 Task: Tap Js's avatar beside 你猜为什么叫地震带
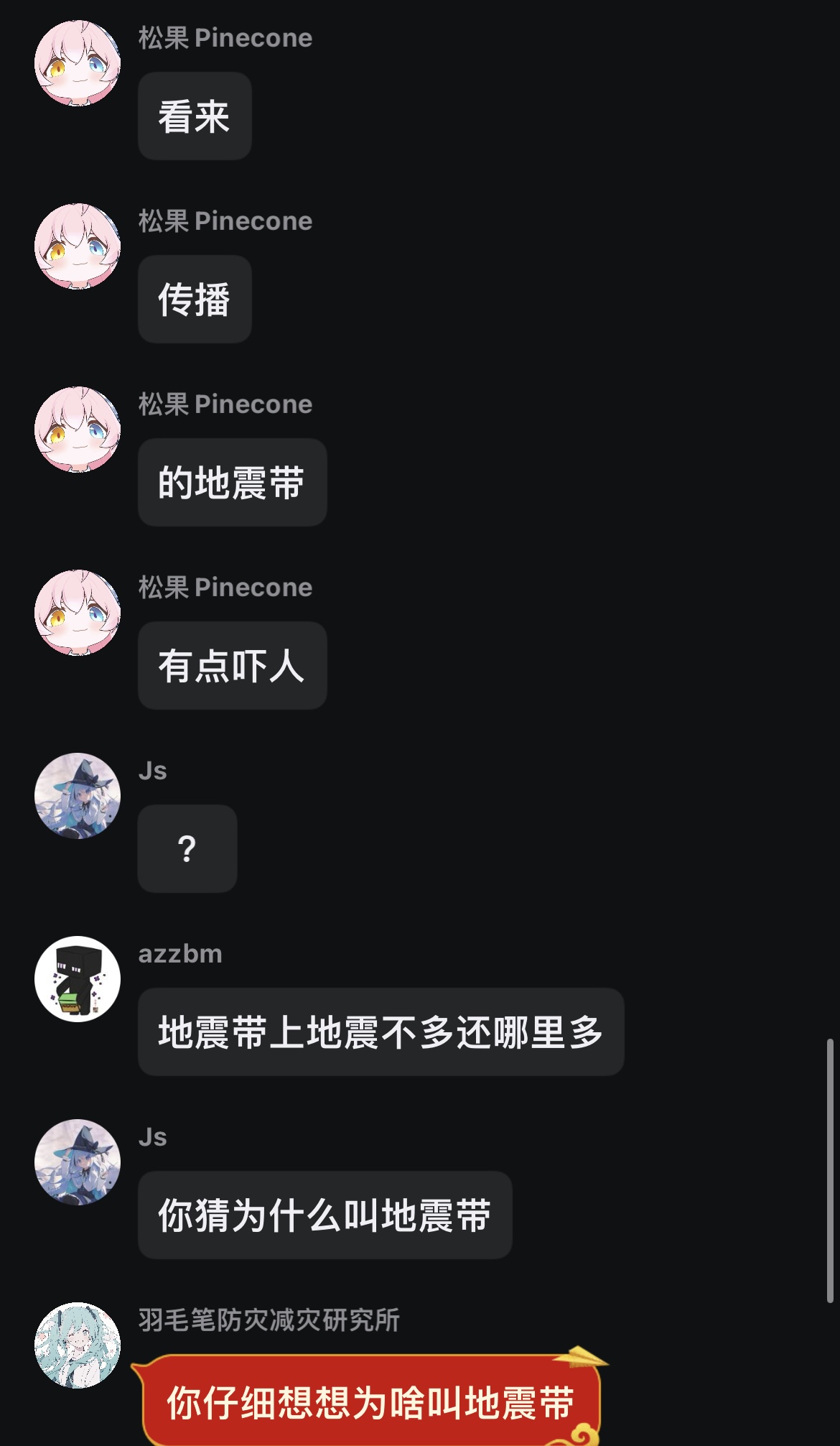coord(78,1162)
